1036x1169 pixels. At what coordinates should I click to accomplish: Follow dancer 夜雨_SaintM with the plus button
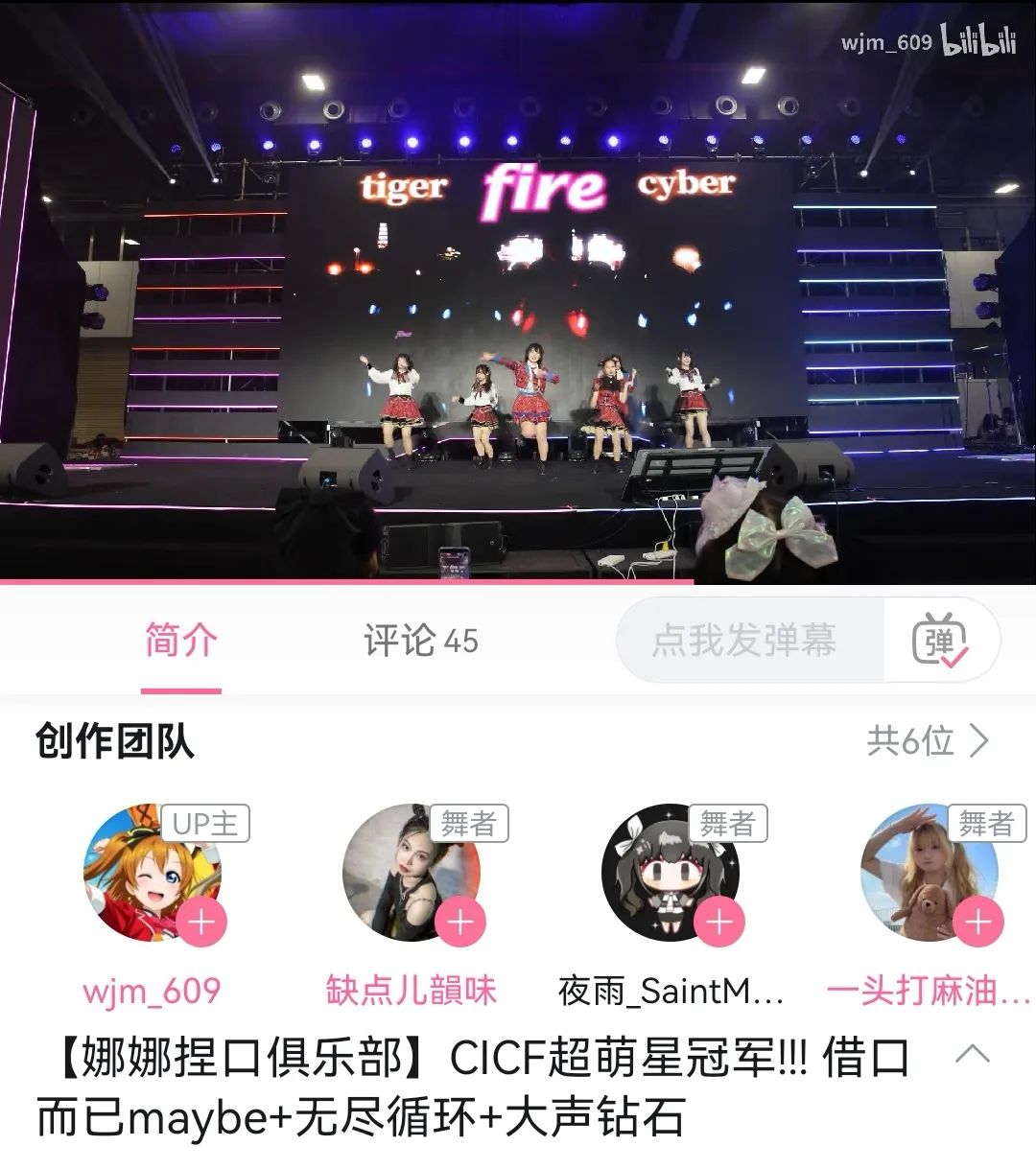point(719,923)
